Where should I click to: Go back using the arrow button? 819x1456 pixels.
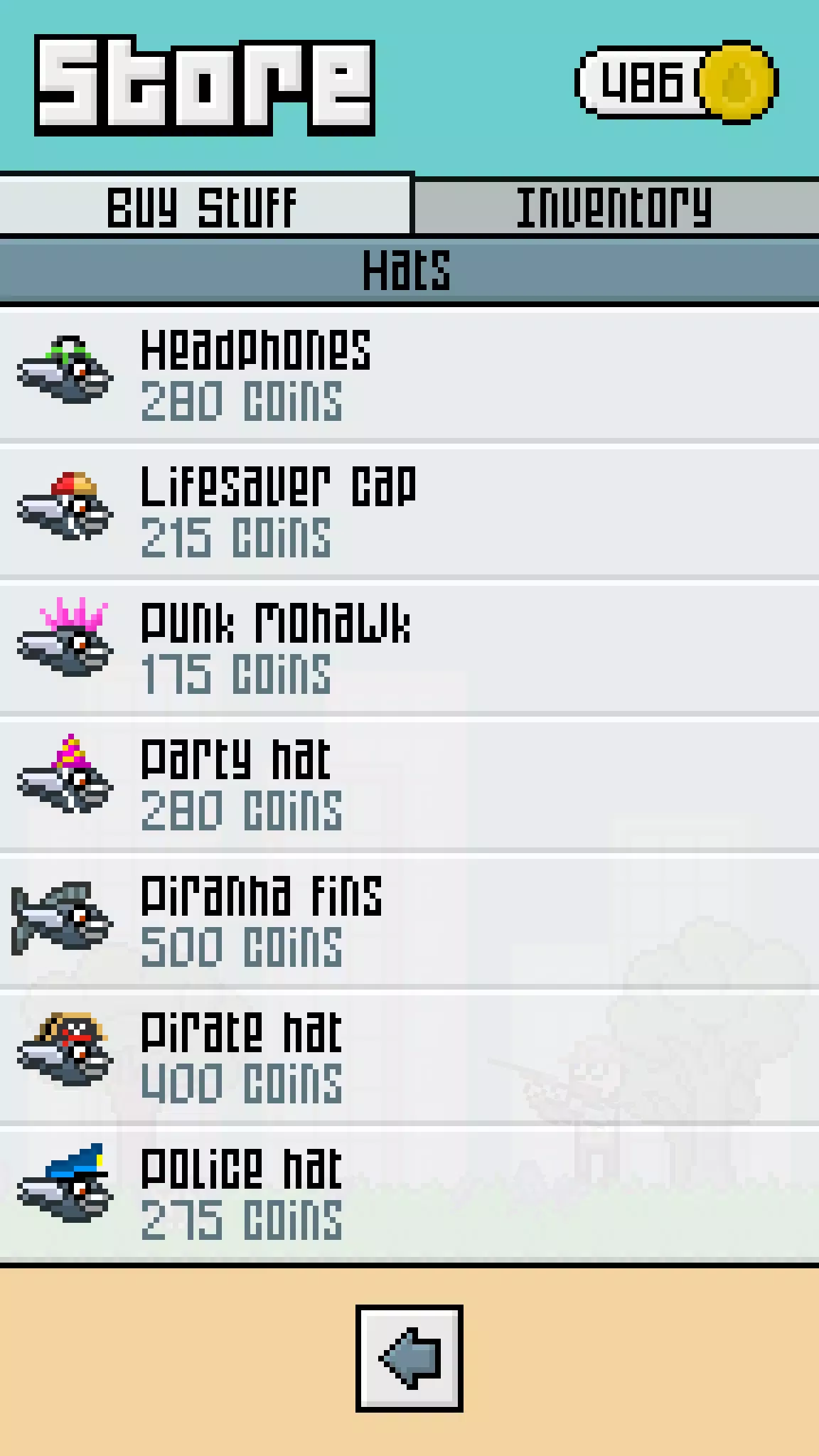coord(409,1358)
